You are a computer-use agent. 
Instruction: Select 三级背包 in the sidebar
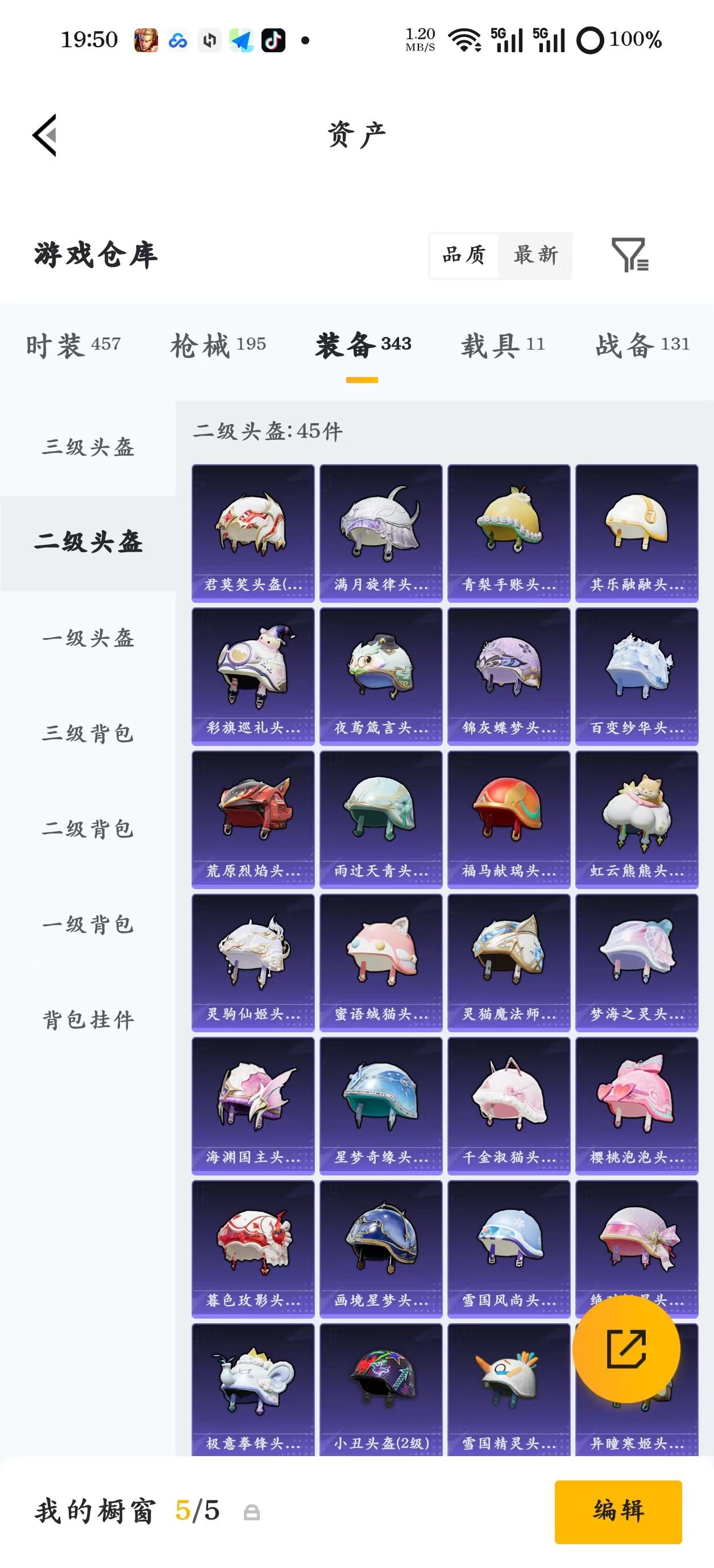click(x=88, y=733)
